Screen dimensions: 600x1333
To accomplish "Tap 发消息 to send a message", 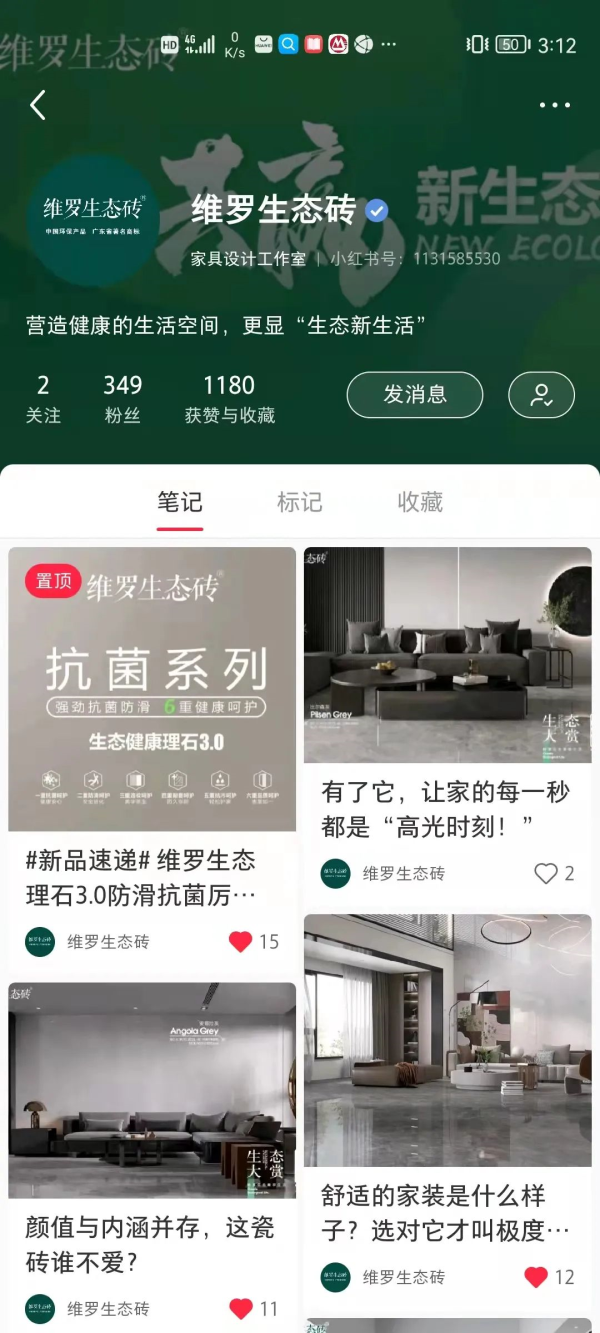I will [414, 395].
